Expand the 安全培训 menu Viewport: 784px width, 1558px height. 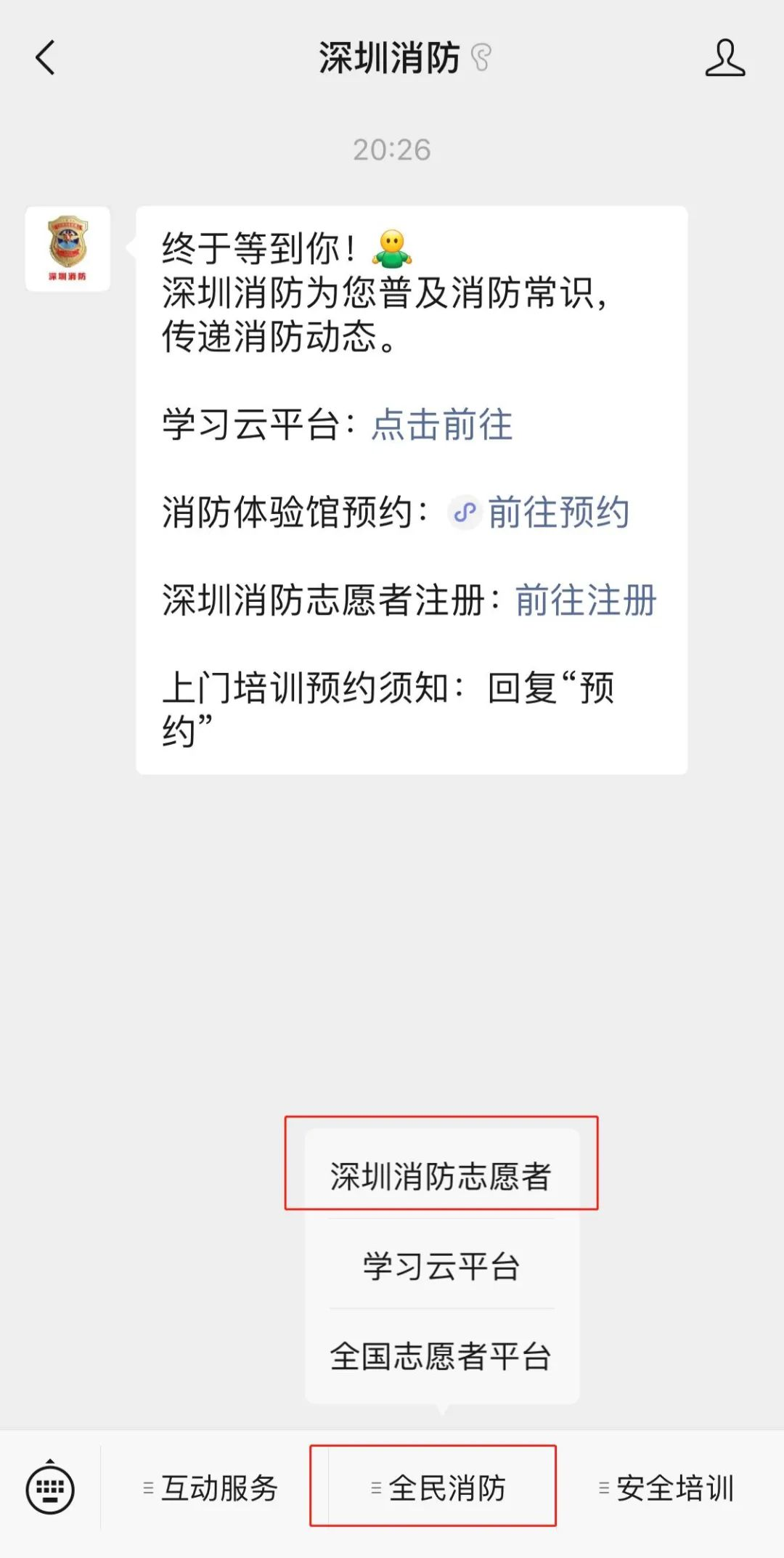click(666, 1488)
